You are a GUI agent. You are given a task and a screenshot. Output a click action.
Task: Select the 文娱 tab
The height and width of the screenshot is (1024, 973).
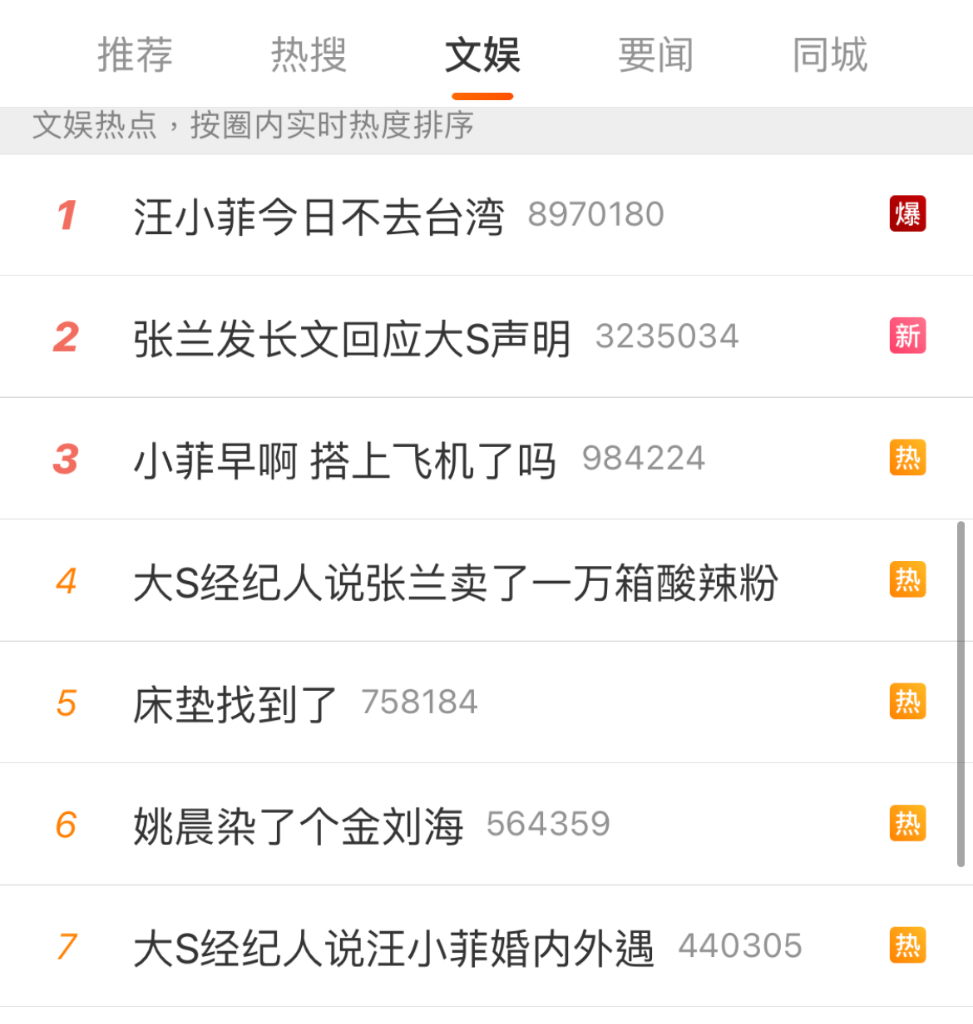(482, 55)
